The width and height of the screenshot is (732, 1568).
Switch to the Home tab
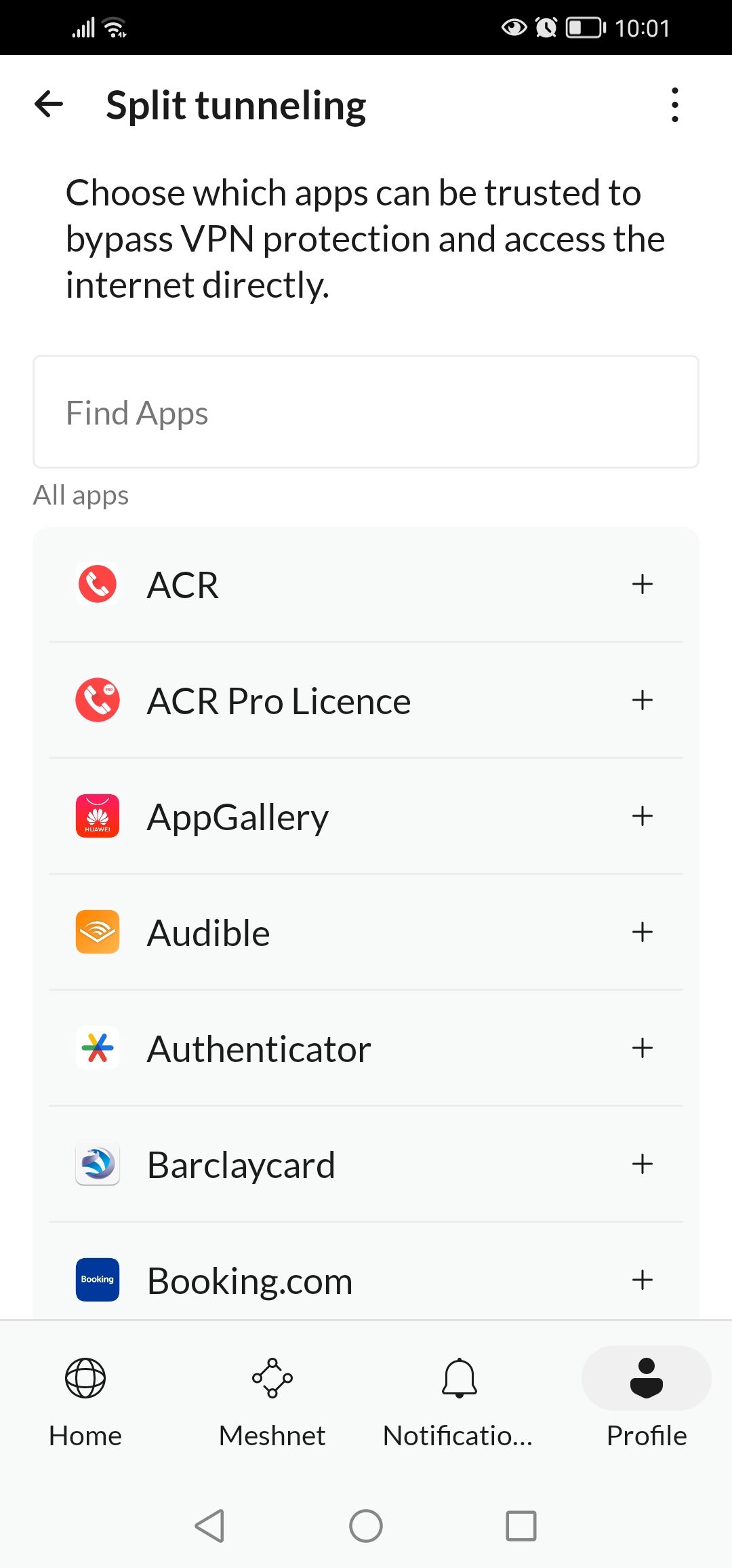click(x=85, y=1396)
